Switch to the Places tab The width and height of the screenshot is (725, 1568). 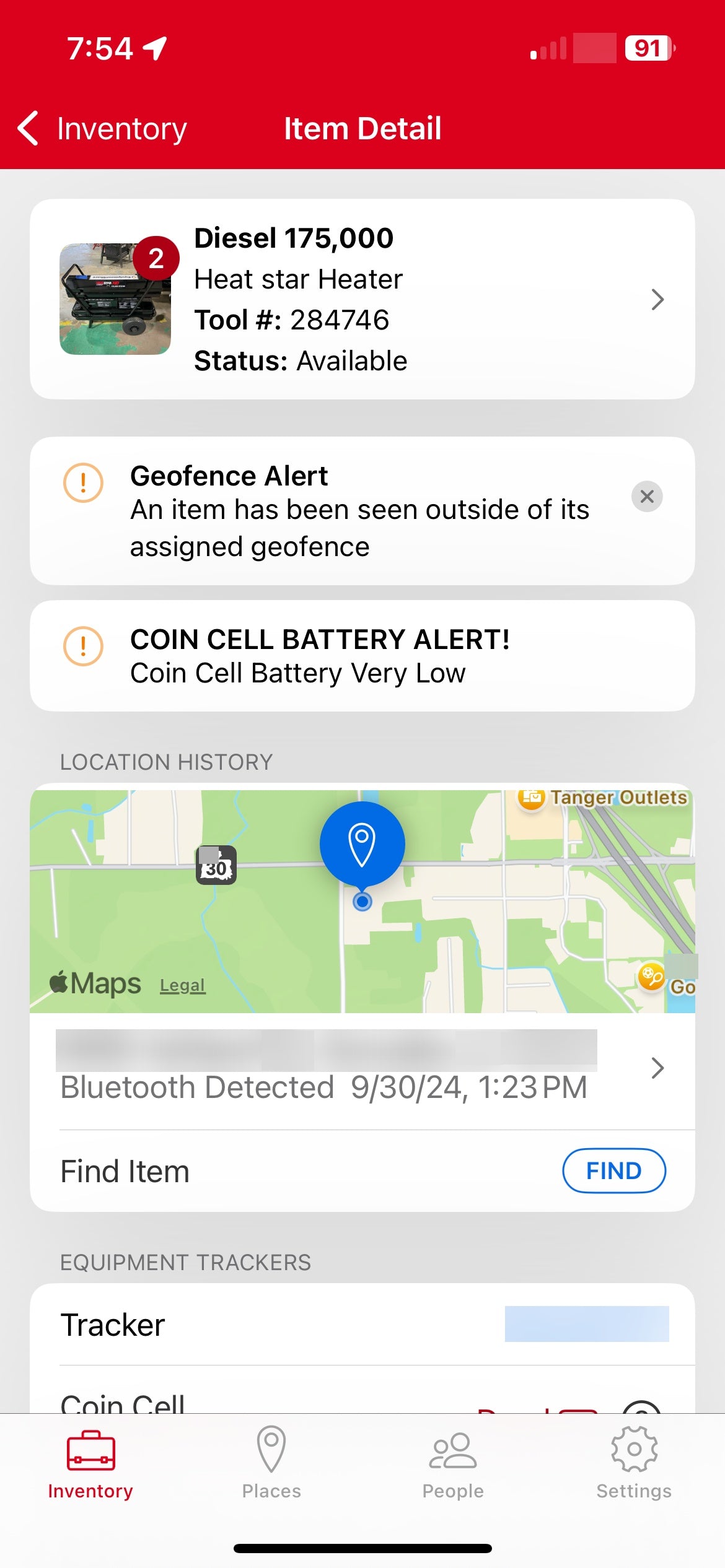pyautogui.click(x=271, y=1463)
